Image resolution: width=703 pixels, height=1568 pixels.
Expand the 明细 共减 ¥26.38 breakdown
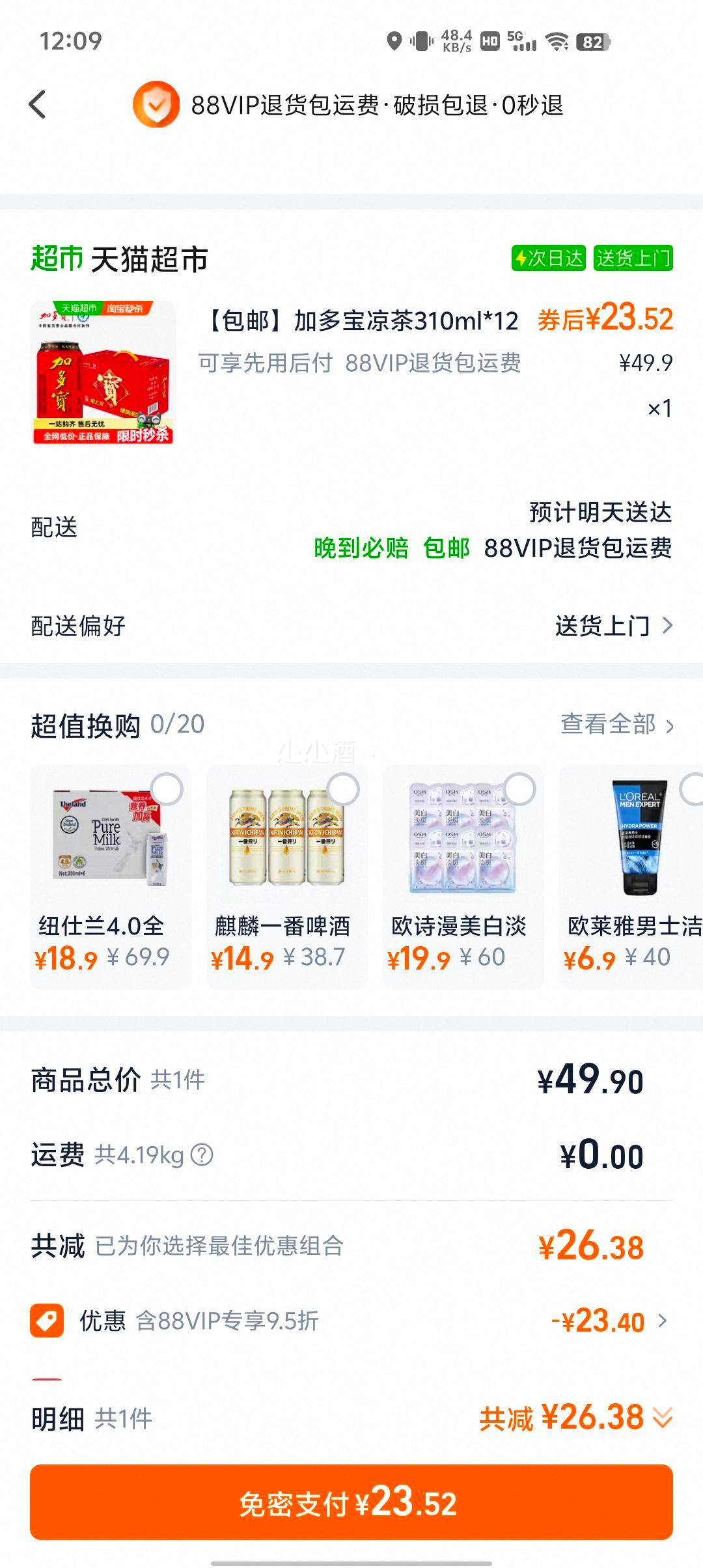click(x=662, y=1418)
